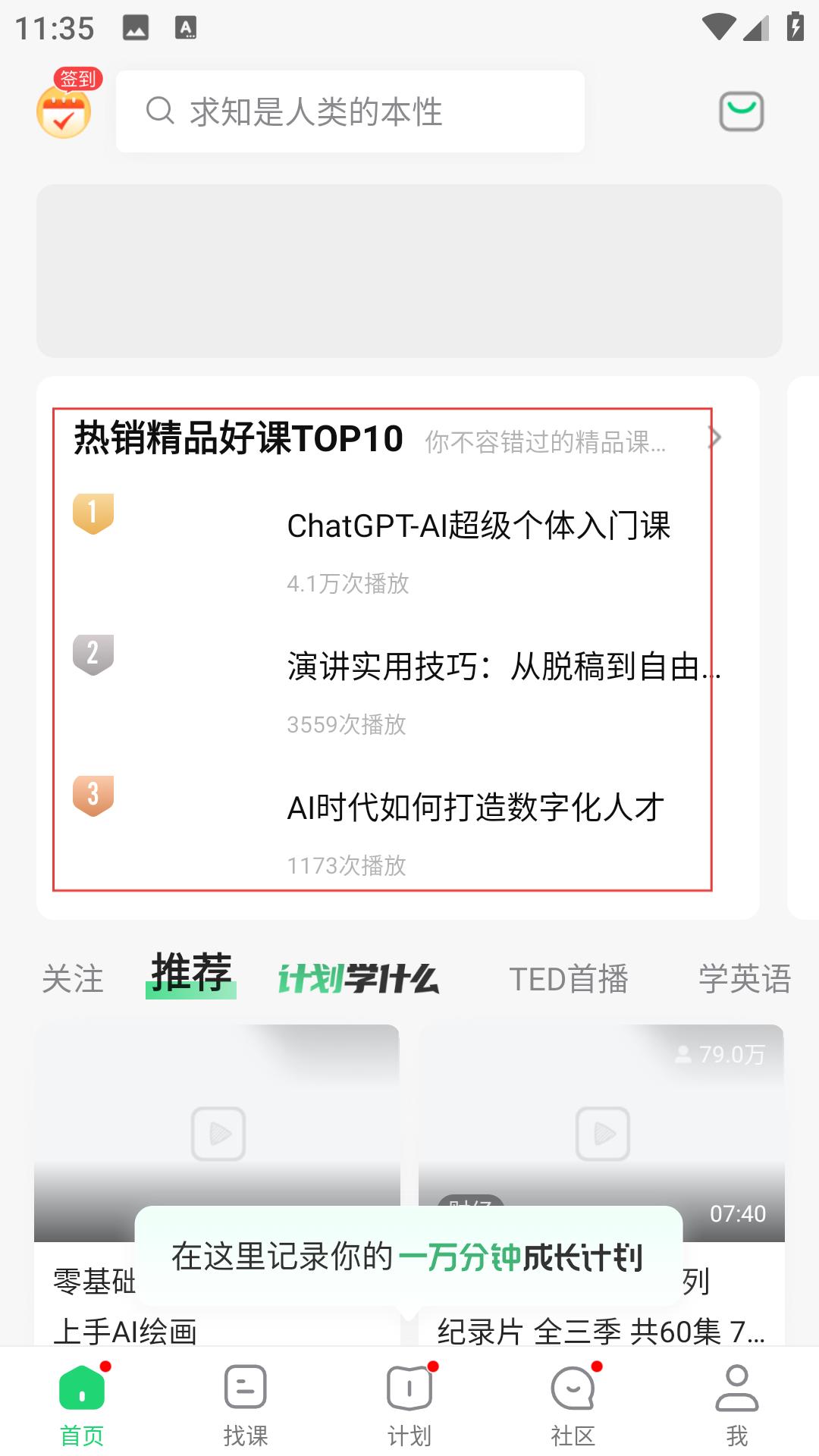Switch to the TED首播 tab
819x1456 pixels.
click(569, 978)
